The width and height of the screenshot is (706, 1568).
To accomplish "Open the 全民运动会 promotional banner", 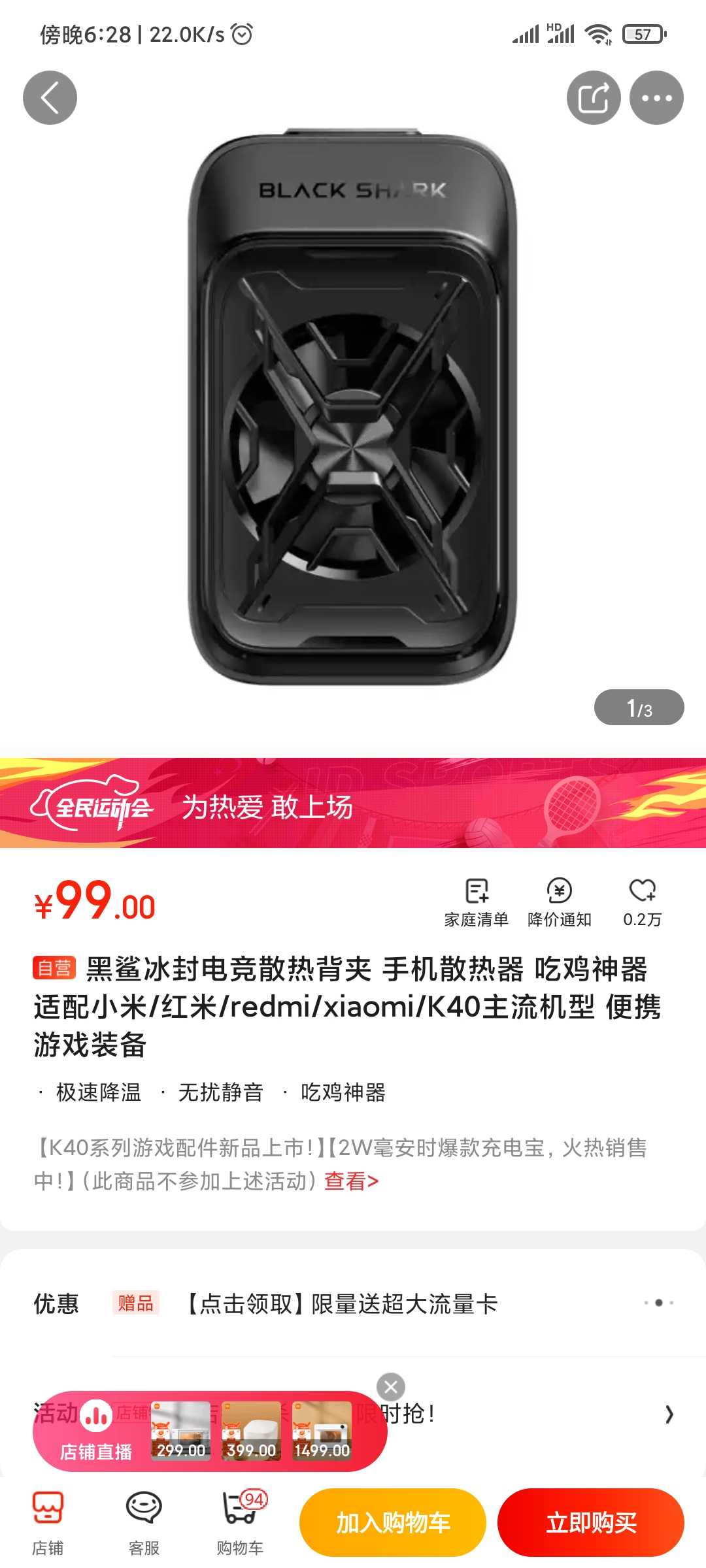I will coord(353,803).
